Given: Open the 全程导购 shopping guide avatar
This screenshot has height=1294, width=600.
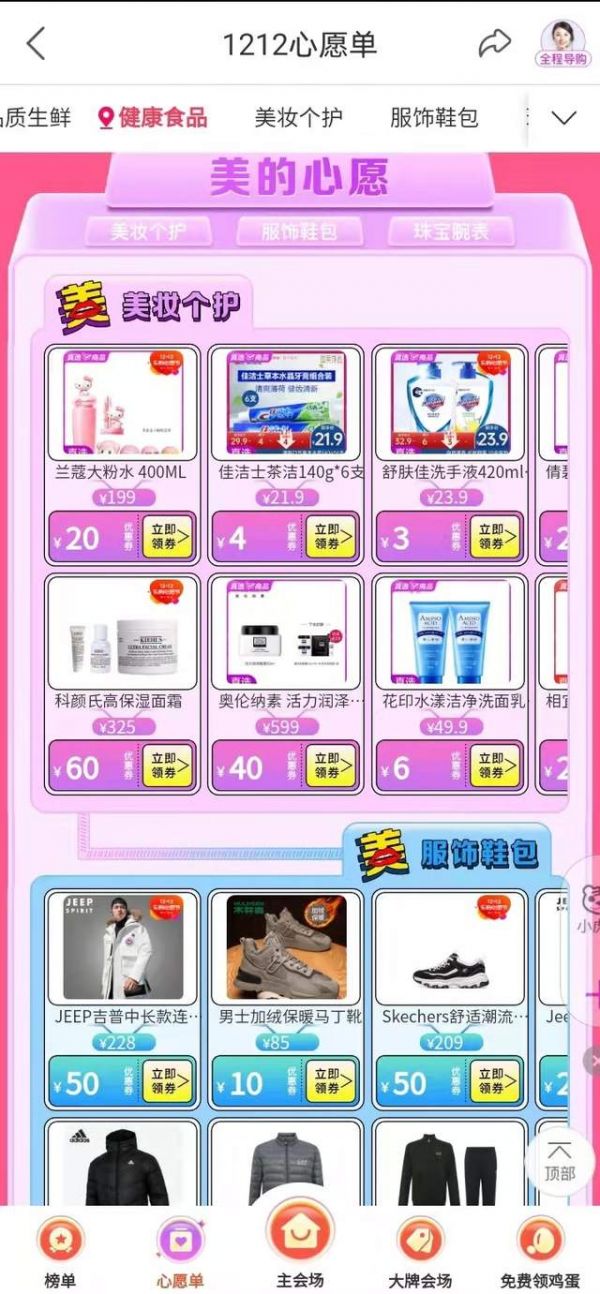Looking at the screenshot, I should pyautogui.click(x=563, y=43).
